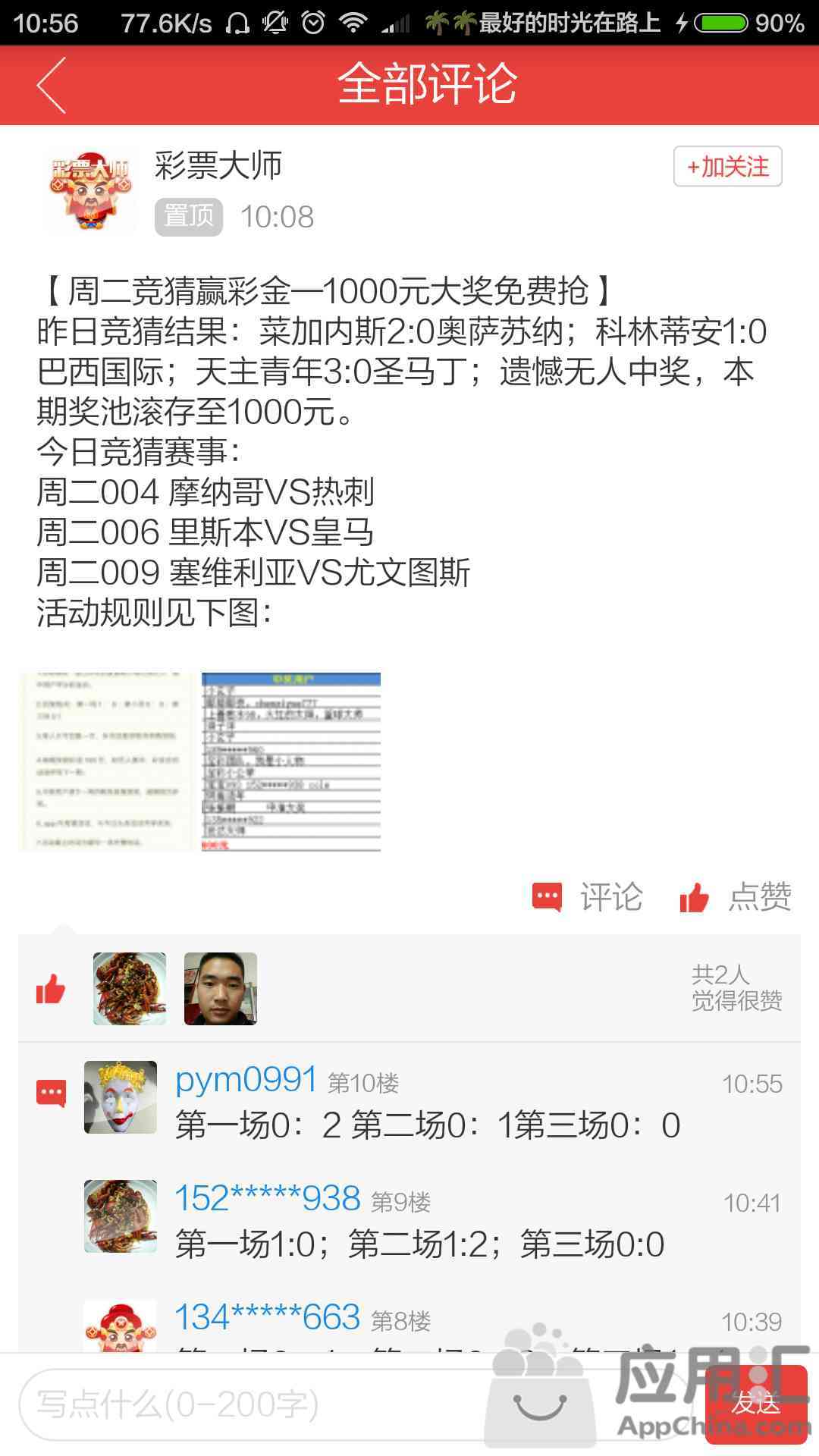Open the man's photo avatar among likers
The image size is (819, 1456).
pyautogui.click(x=221, y=989)
